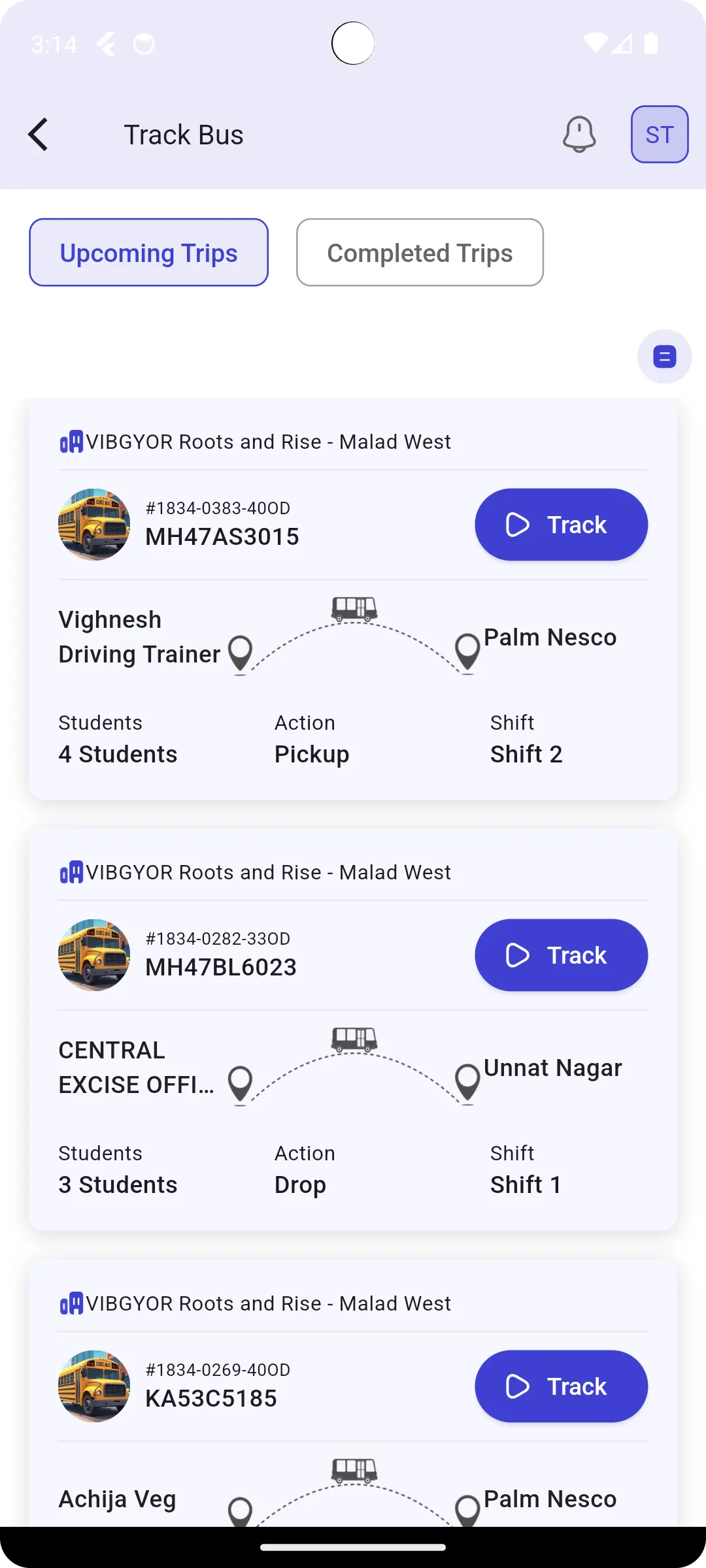This screenshot has height=1568, width=706.
Task: Open the notifications bell
Action: (x=579, y=135)
